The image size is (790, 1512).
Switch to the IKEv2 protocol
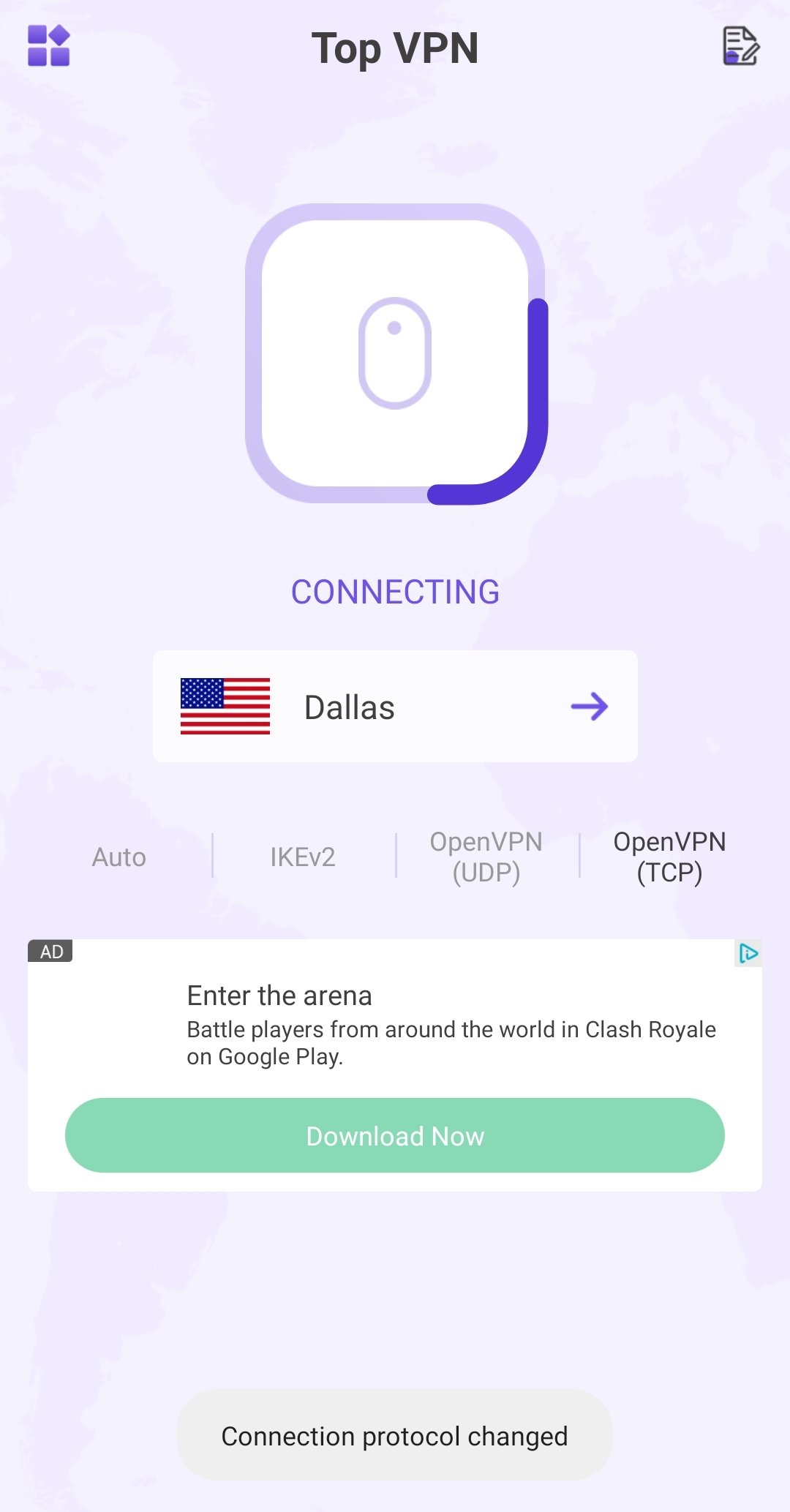click(x=303, y=857)
